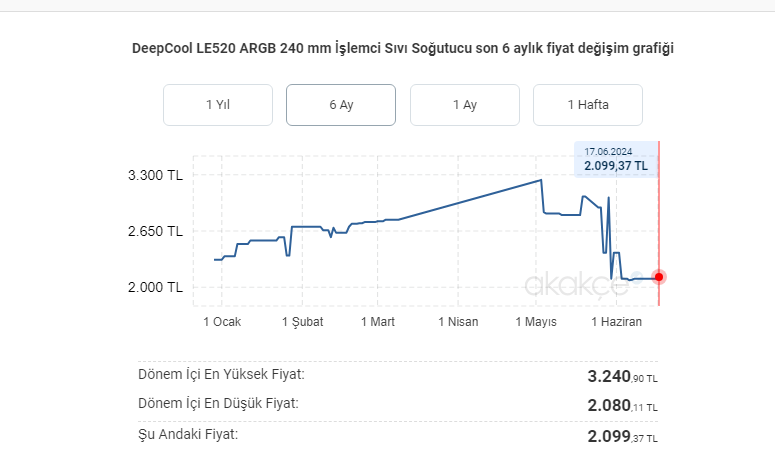Select the 6 Ay time range

341,105
